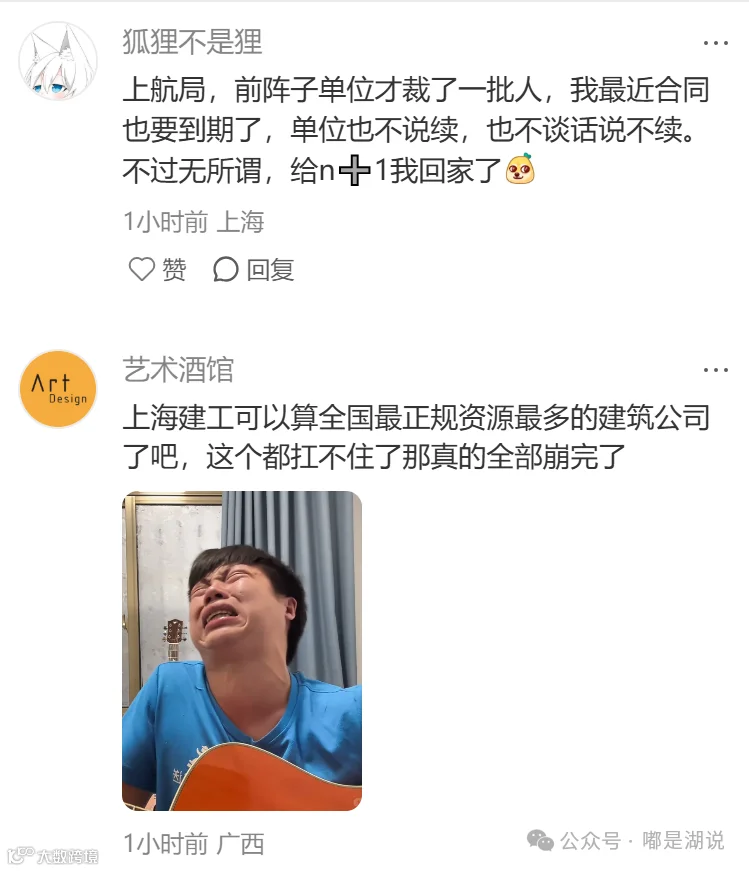Expand the second comment's ellipsis menu

click(x=716, y=370)
